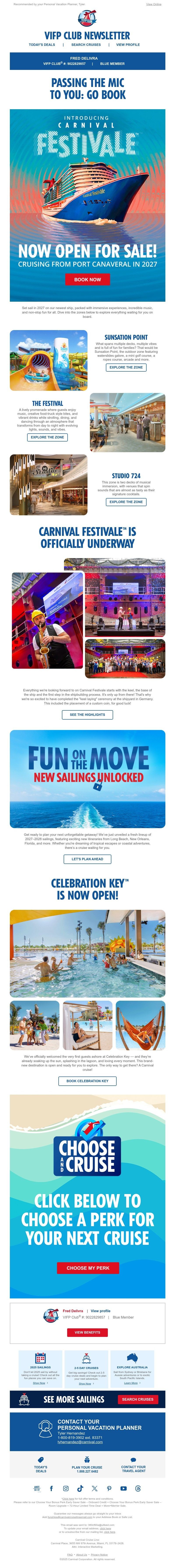Open Carnival's Instagram icon
The width and height of the screenshot is (175, 1568).
[x=66, y=1488]
